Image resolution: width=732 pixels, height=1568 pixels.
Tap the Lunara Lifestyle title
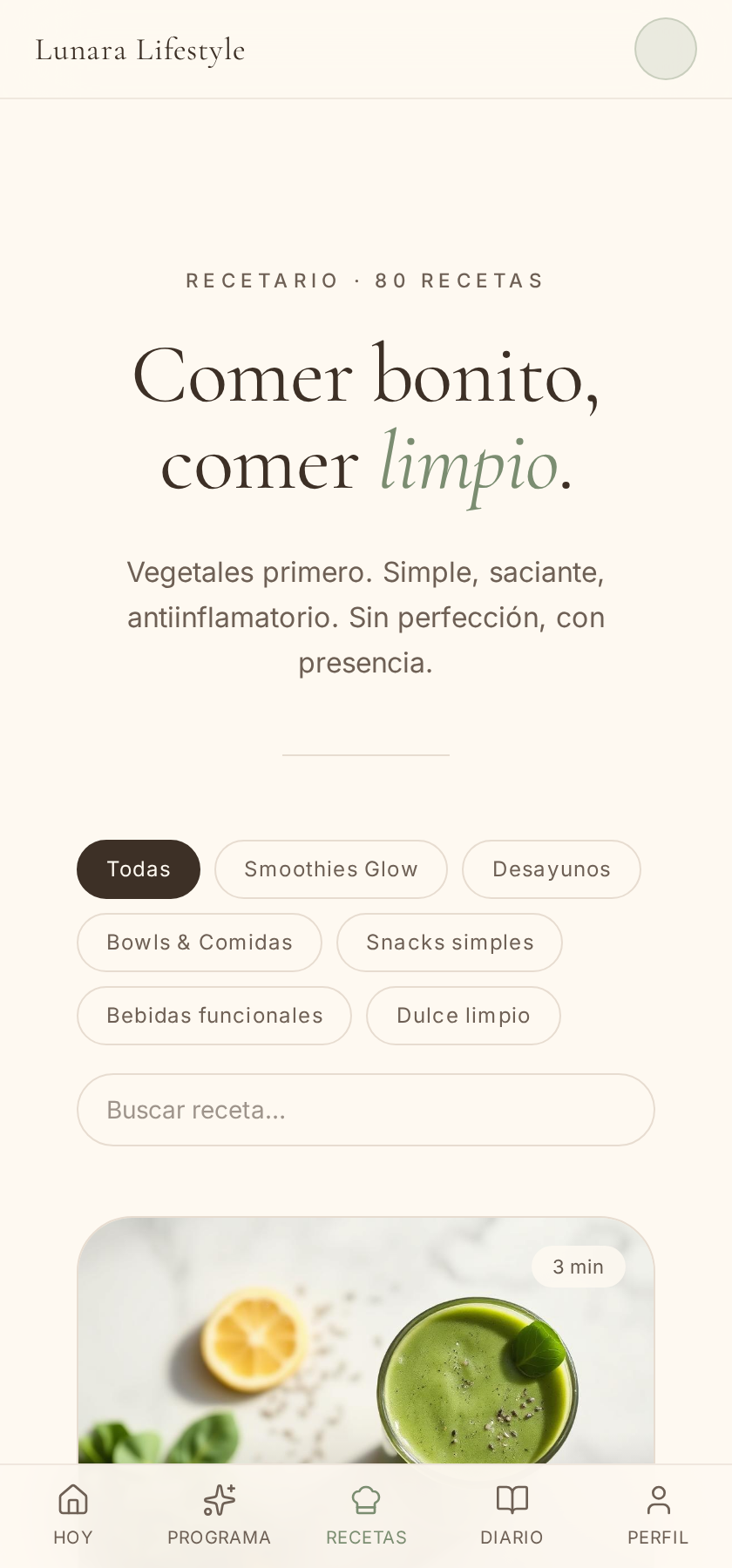coord(140,50)
